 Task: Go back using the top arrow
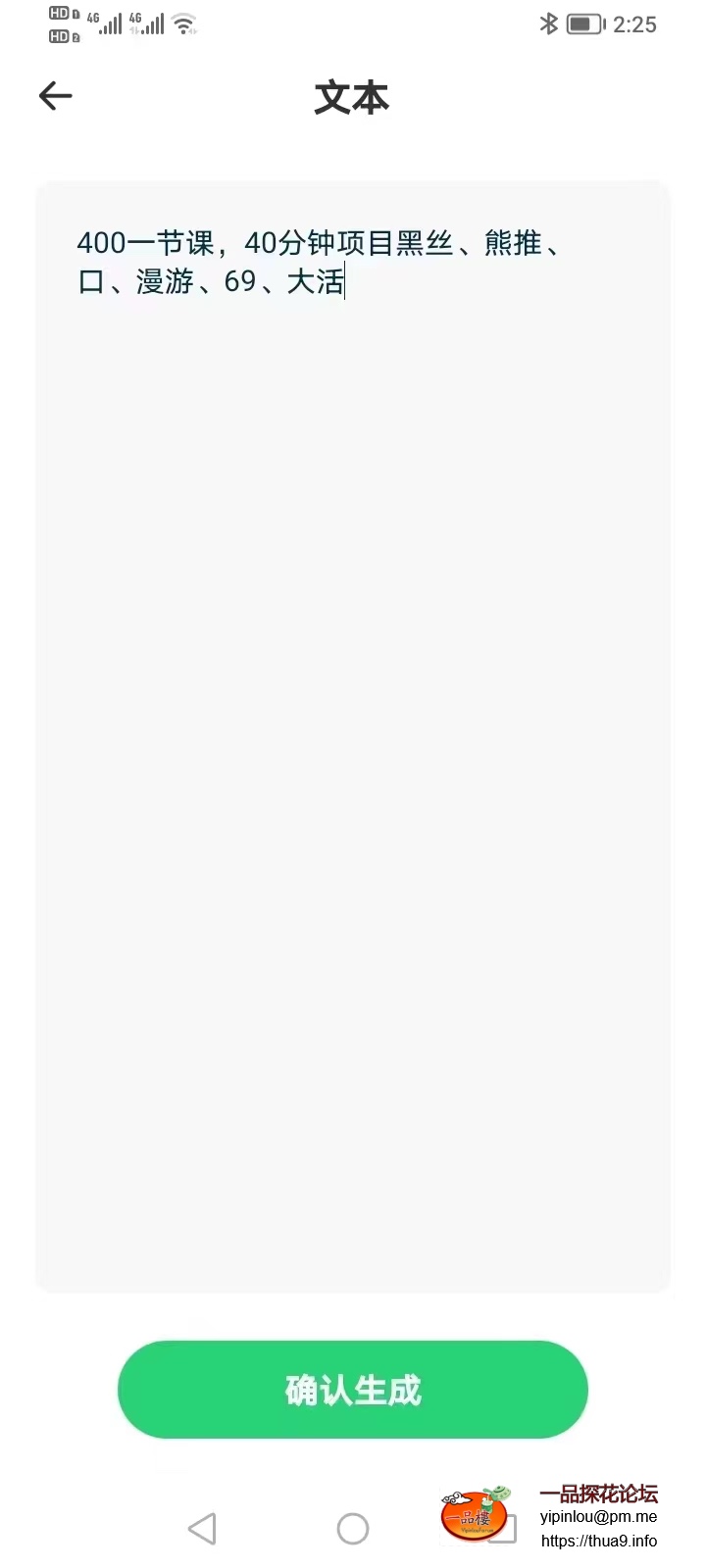[x=56, y=96]
